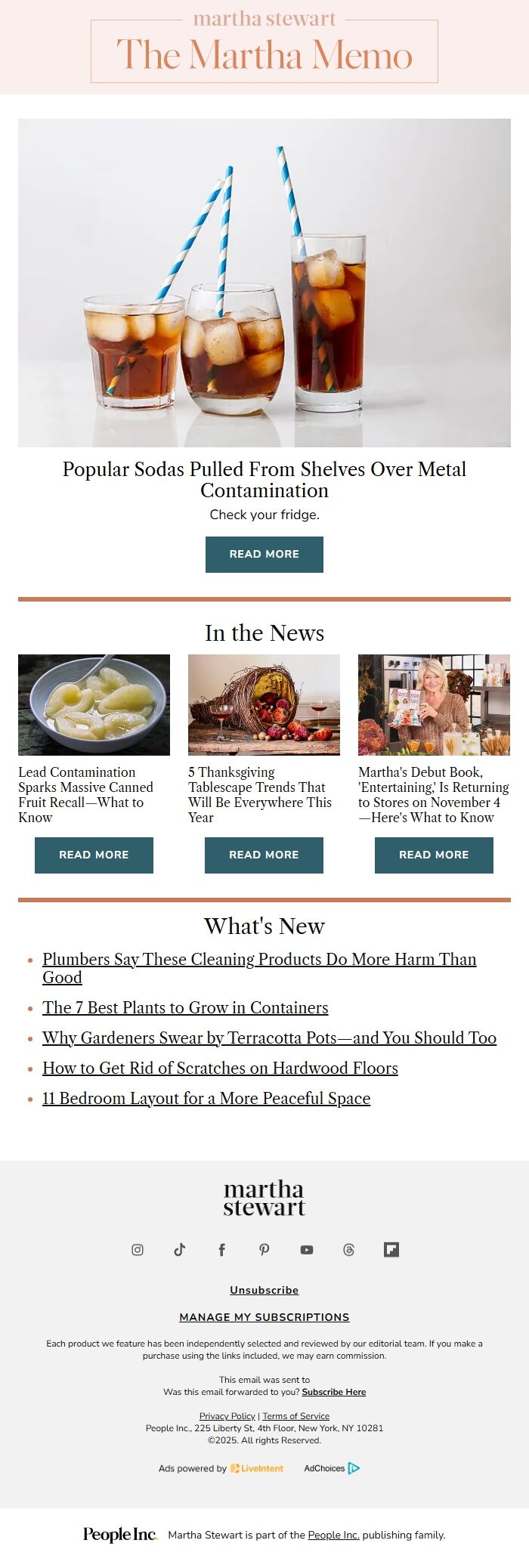Open Manage My Subscriptions
Screen dimensions: 529x1568
coord(264,1317)
